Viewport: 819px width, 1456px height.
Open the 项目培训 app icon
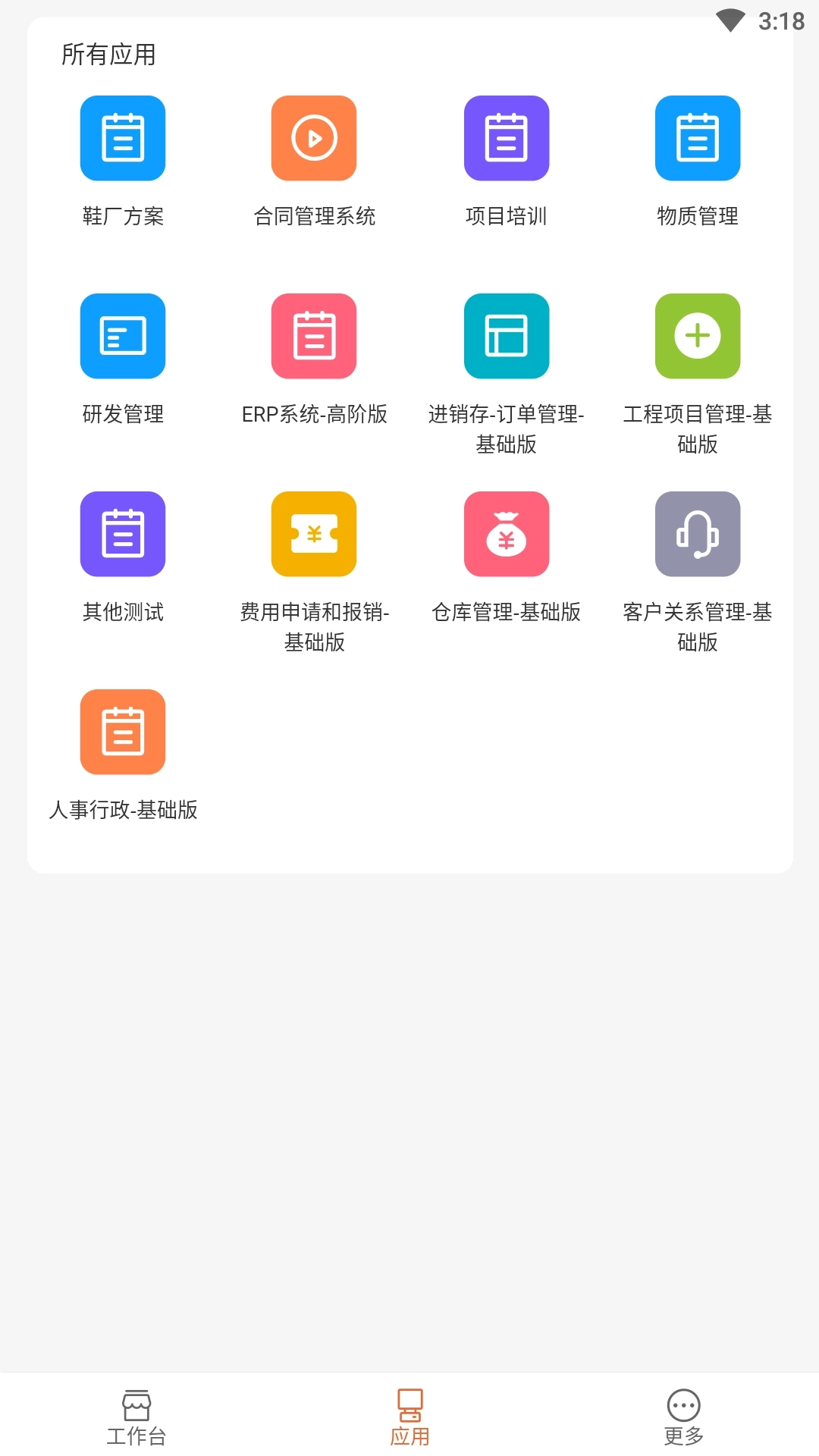pos(506,137)
